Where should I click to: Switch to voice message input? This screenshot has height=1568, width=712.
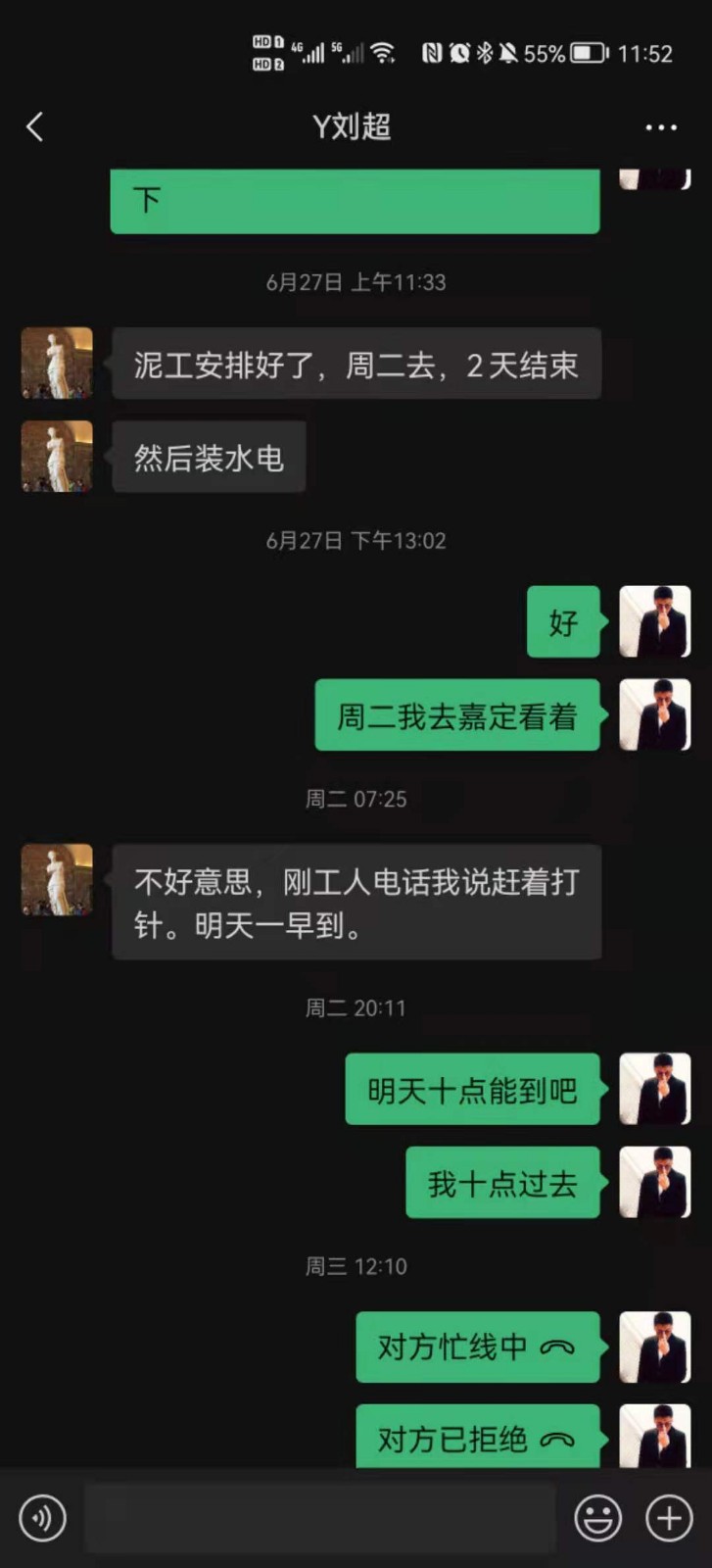(42, 1518)
